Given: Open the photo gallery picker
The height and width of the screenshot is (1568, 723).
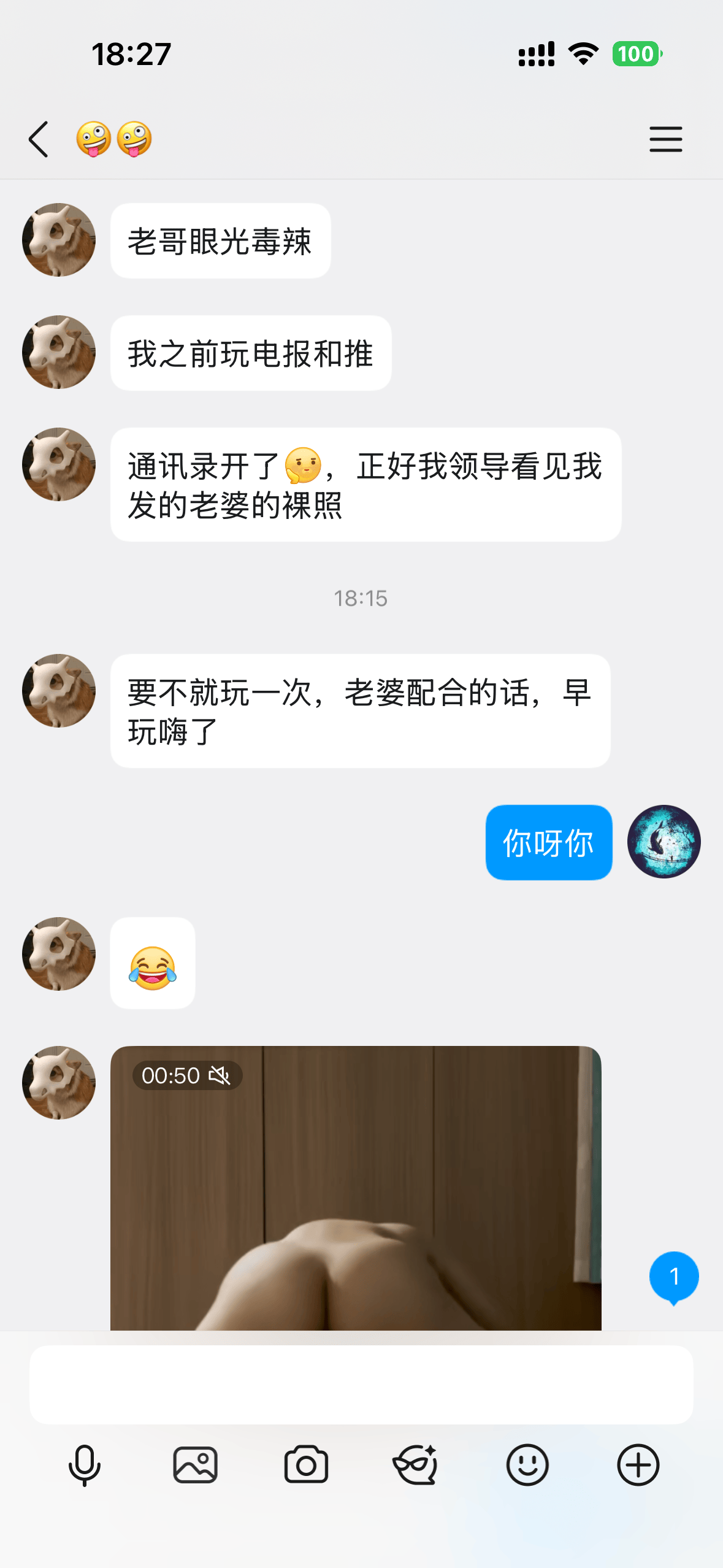Looking at the screenshot, I should [195, 1465].
